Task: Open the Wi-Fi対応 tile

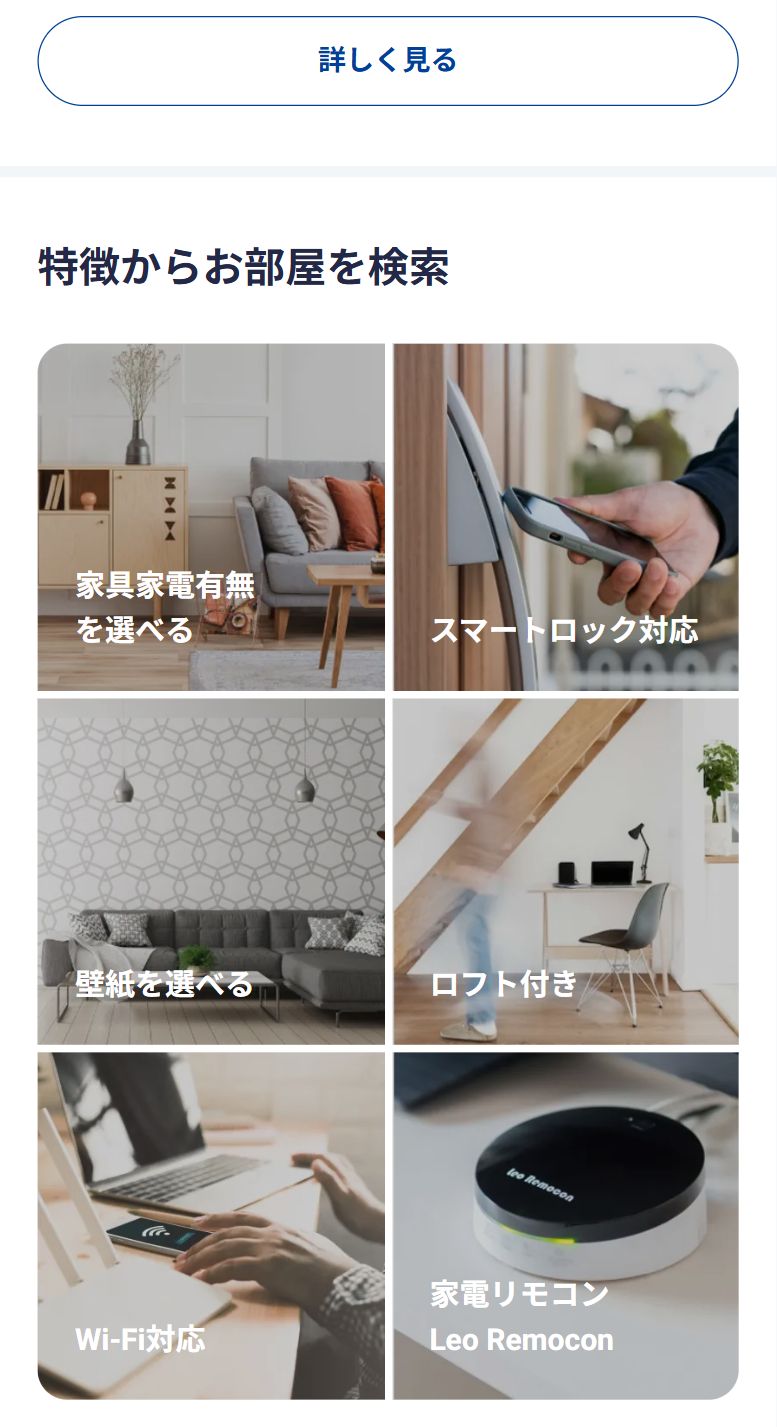Action: (x=211, y=1225)
